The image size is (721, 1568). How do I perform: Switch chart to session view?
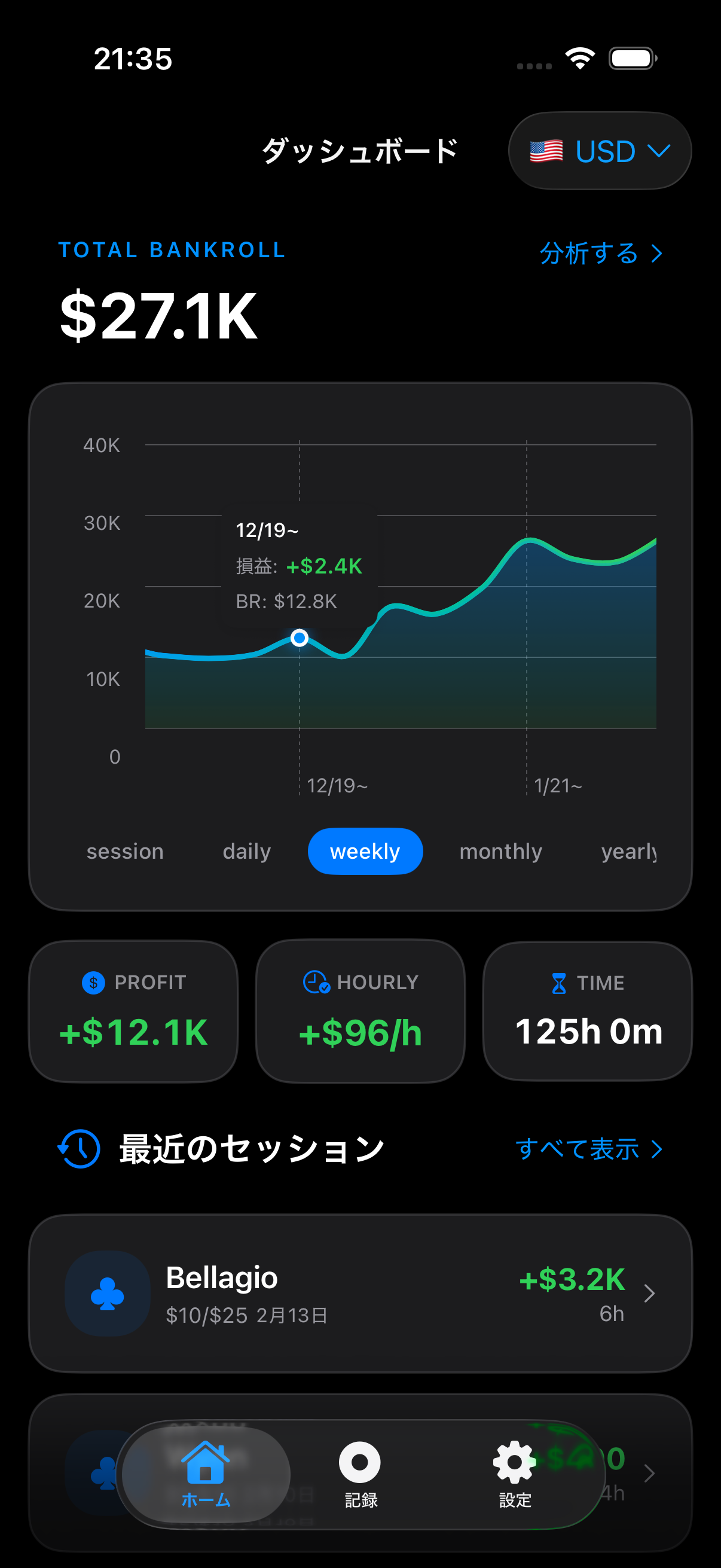tap(125, 851)
